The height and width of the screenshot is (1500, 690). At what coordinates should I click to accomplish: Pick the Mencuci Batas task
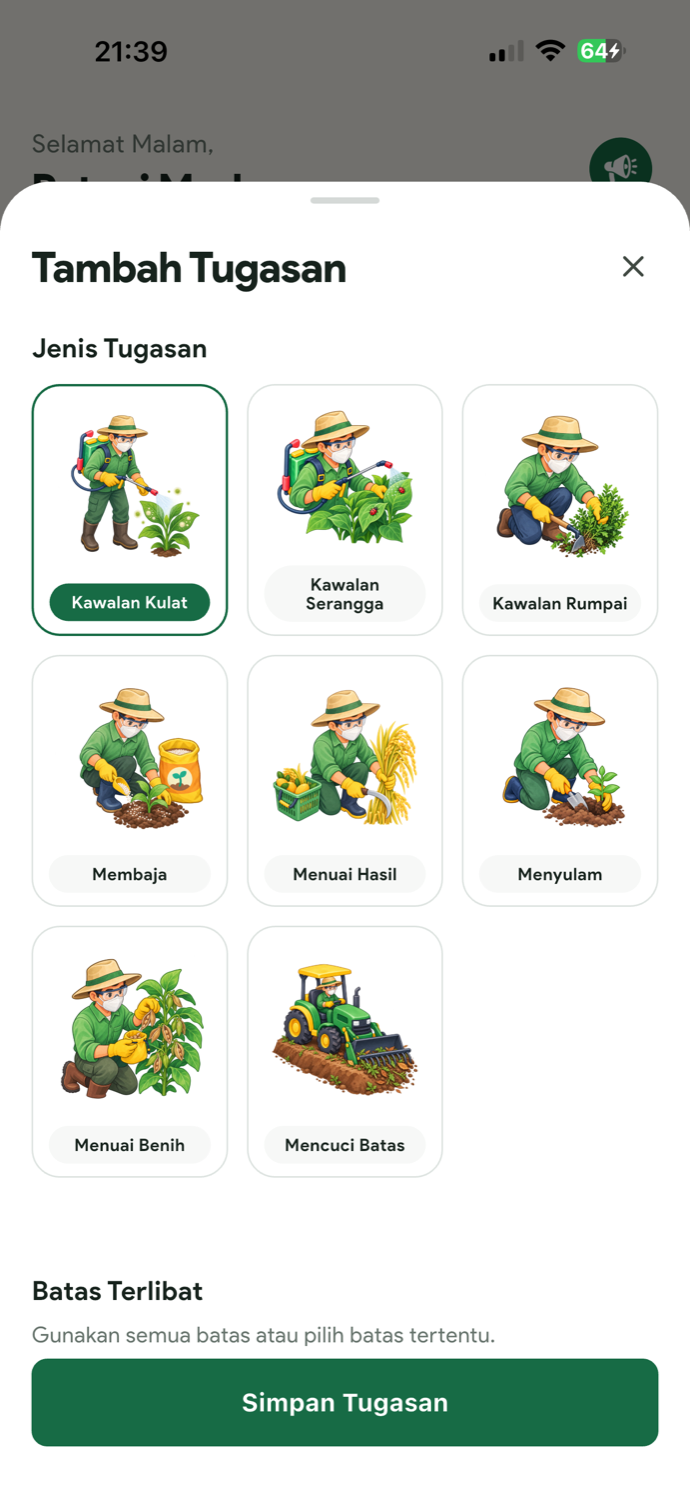pyautogui.click(x=345, y=1052)
